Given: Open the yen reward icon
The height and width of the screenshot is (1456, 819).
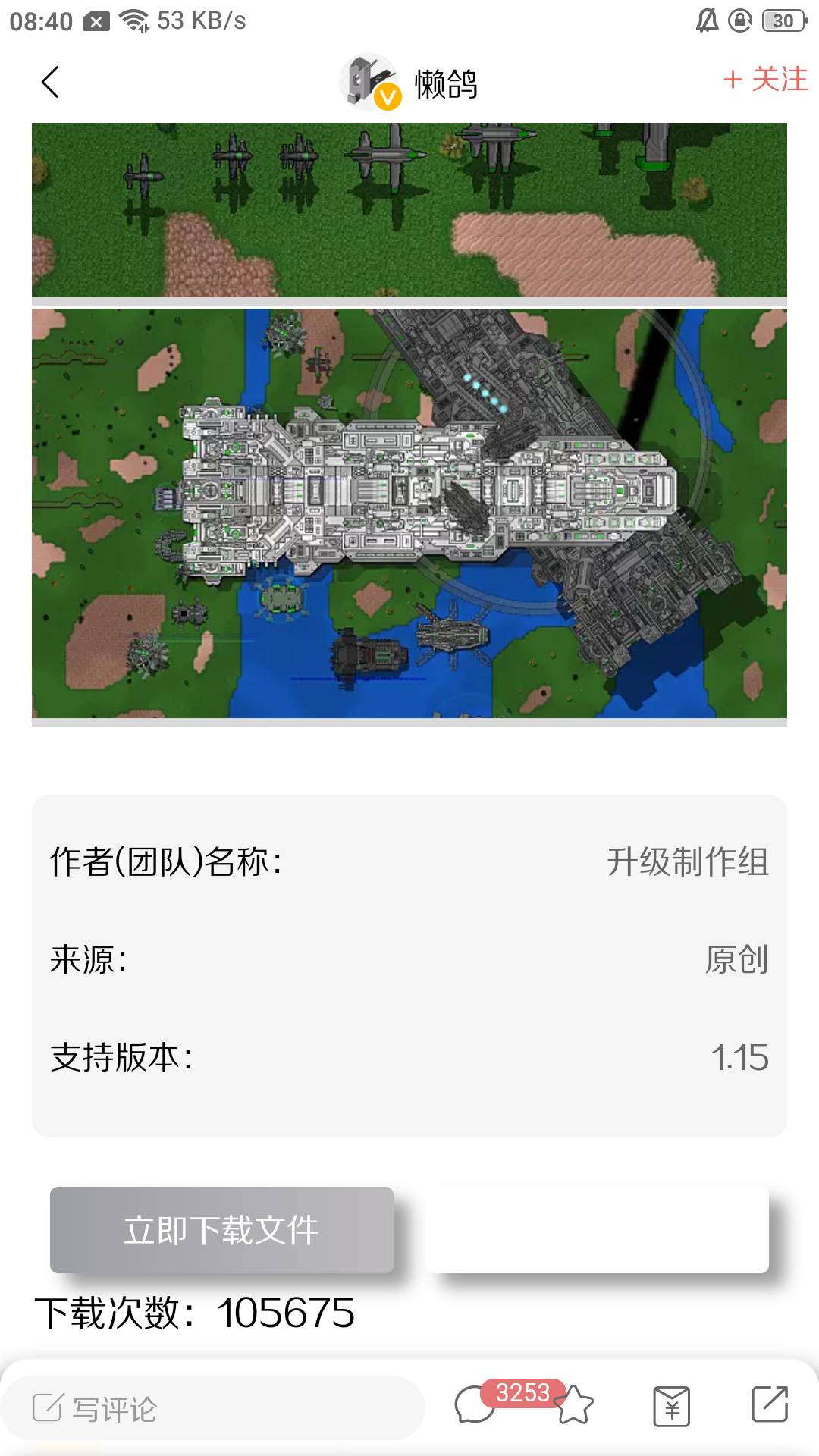Looking at the screenshot, I should coord(671,1405).
